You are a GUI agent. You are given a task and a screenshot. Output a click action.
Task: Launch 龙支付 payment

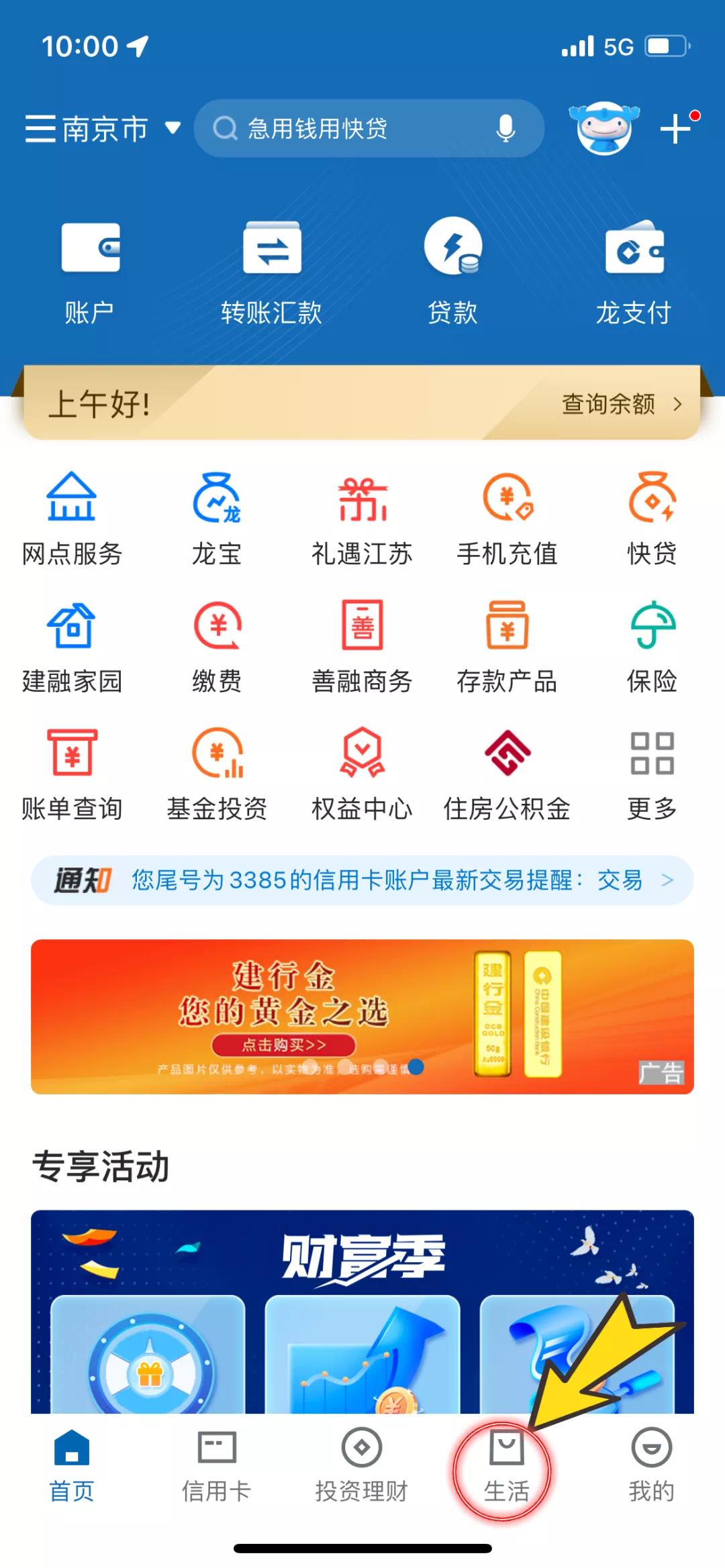[634, 273]
